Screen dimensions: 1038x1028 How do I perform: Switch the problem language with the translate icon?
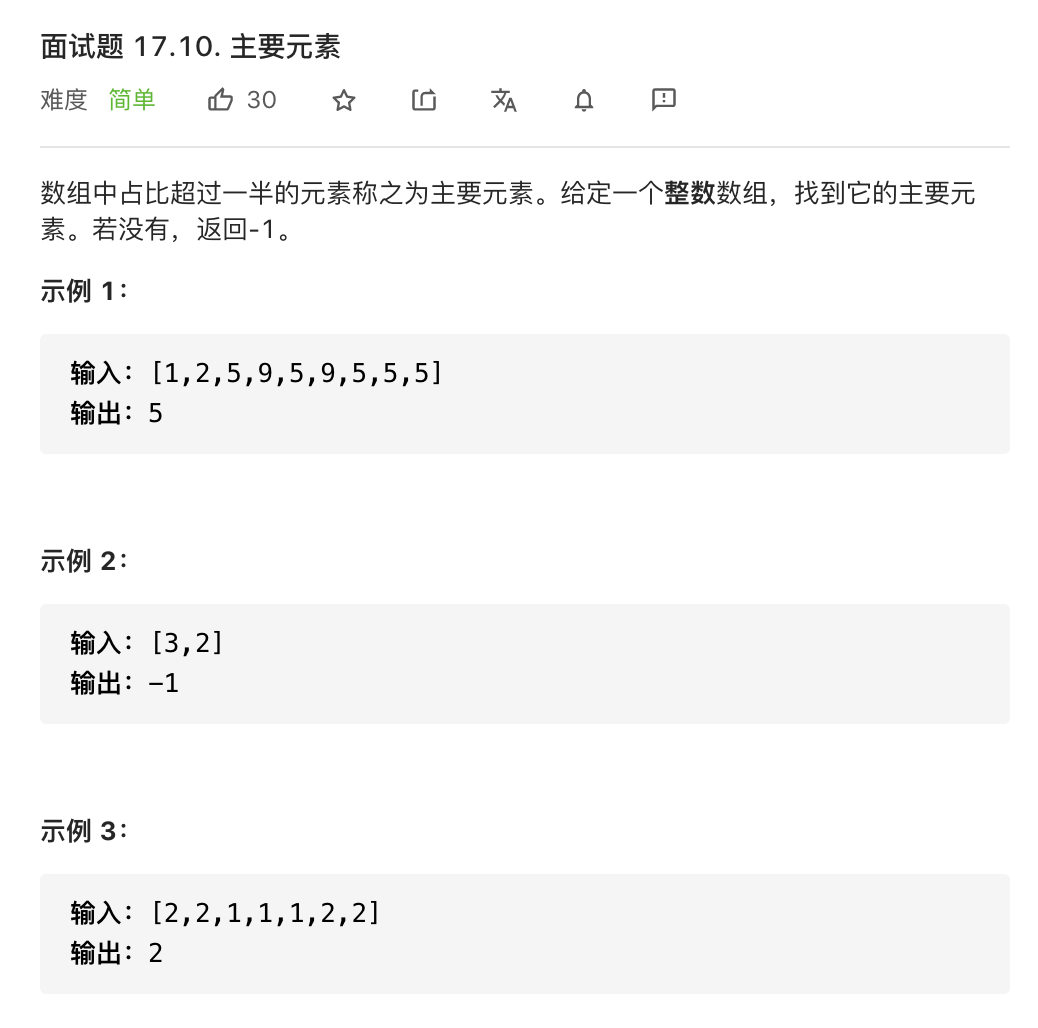[x=504, y=100]
